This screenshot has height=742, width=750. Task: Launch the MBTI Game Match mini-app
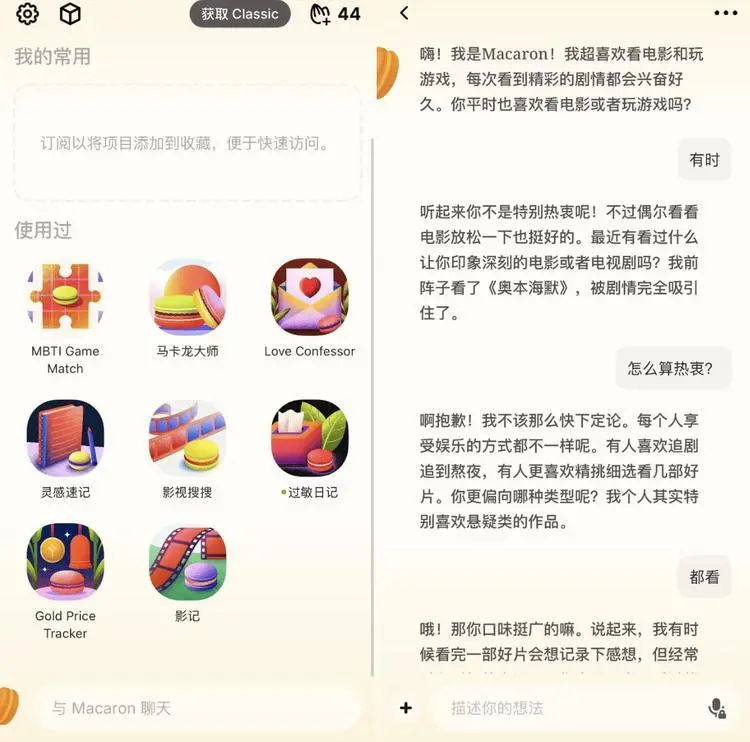[65, 297]
